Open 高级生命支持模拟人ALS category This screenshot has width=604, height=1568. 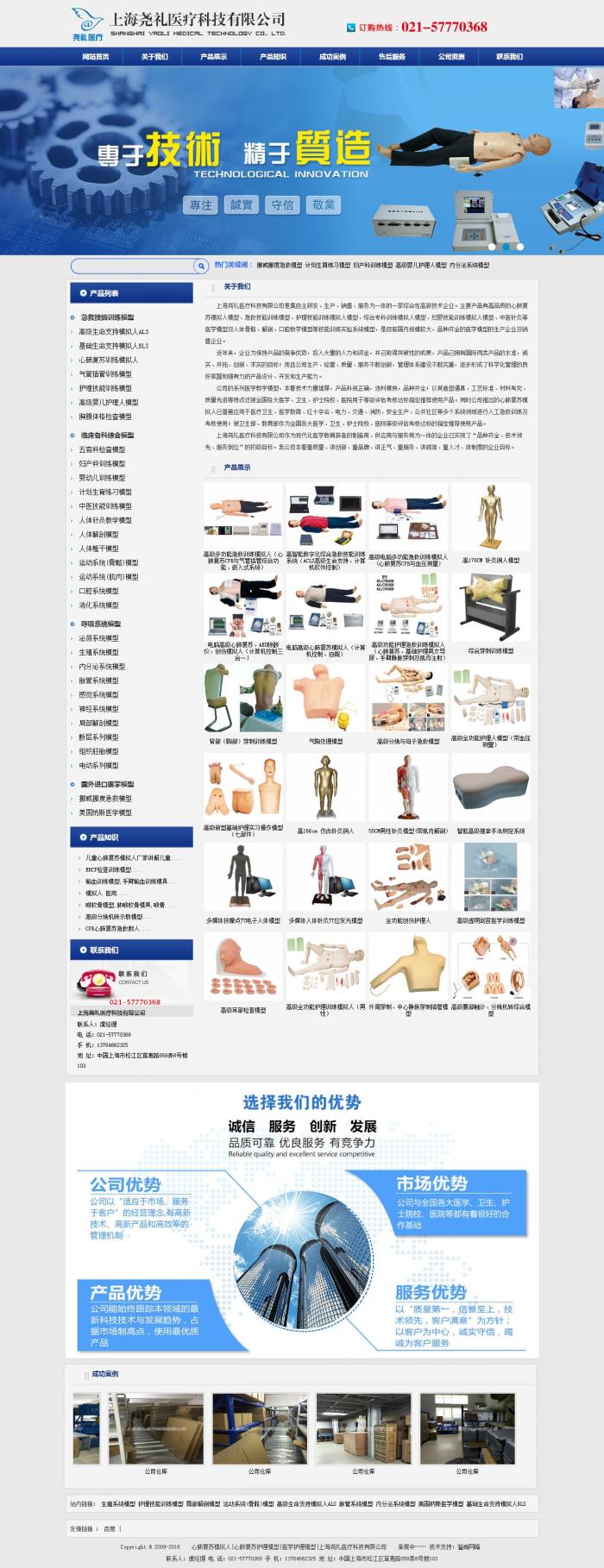[114, 331]
